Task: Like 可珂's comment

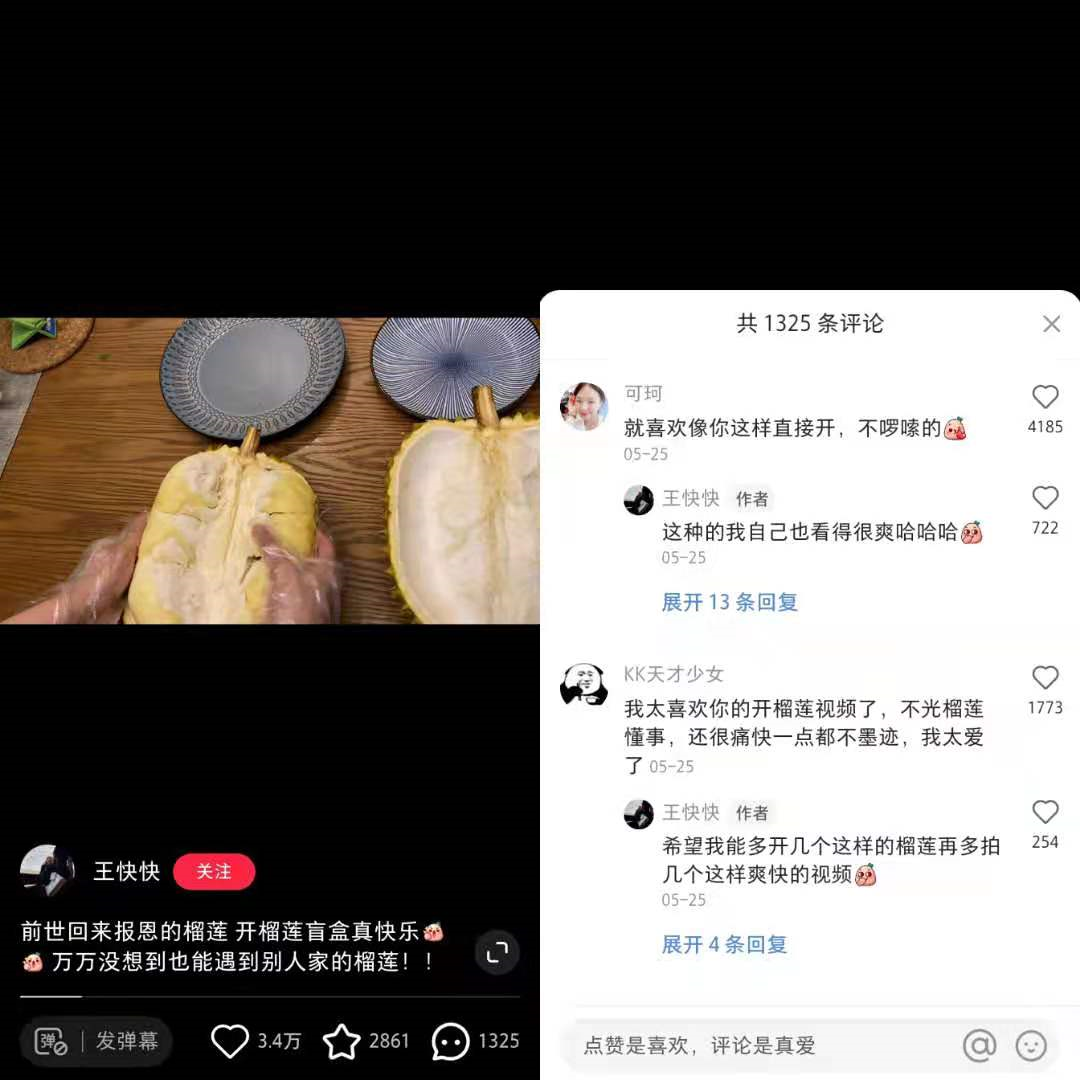Action: [1045, 398]
